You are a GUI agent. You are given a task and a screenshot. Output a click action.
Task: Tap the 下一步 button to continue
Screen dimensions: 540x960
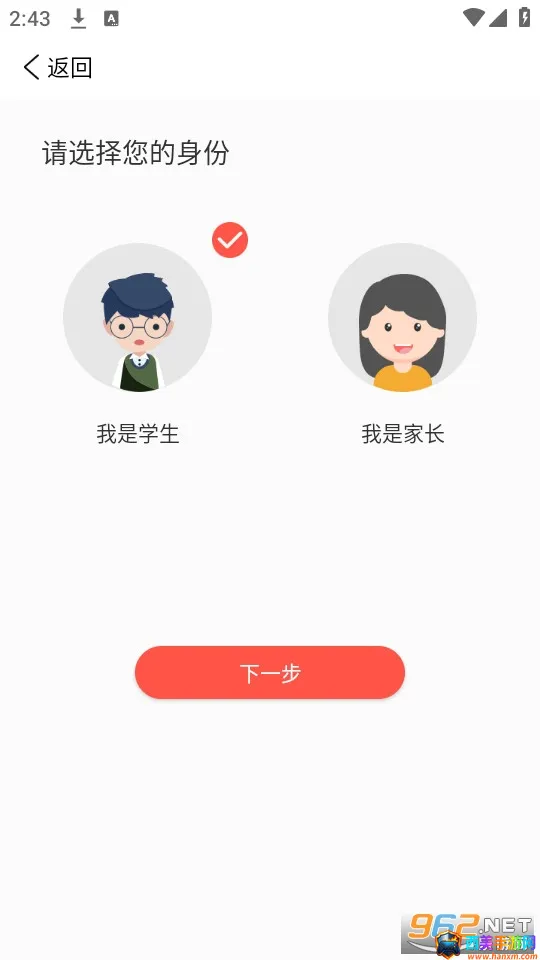[x=269, y=672]
